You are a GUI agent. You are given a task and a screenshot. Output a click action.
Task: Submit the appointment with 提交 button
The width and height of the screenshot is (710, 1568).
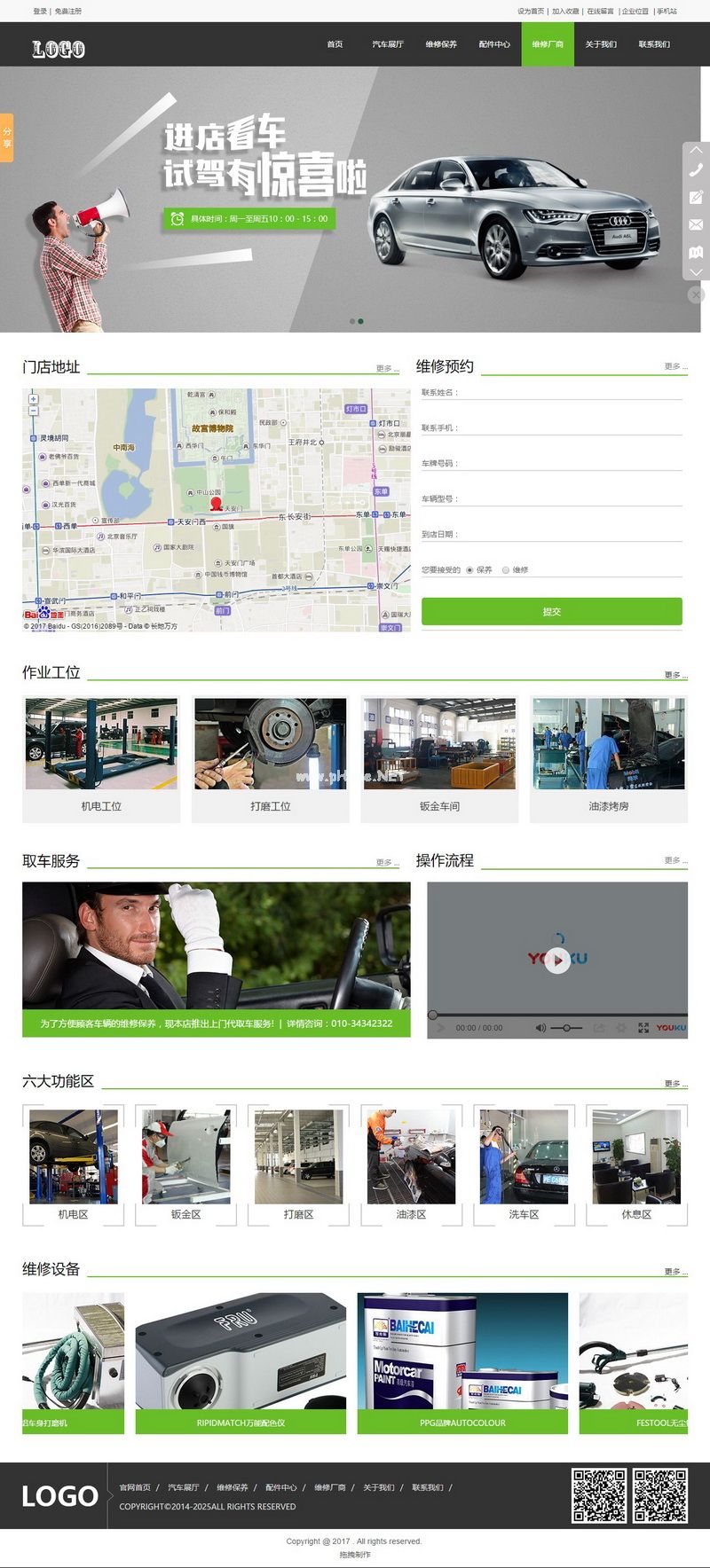point(551,611)
